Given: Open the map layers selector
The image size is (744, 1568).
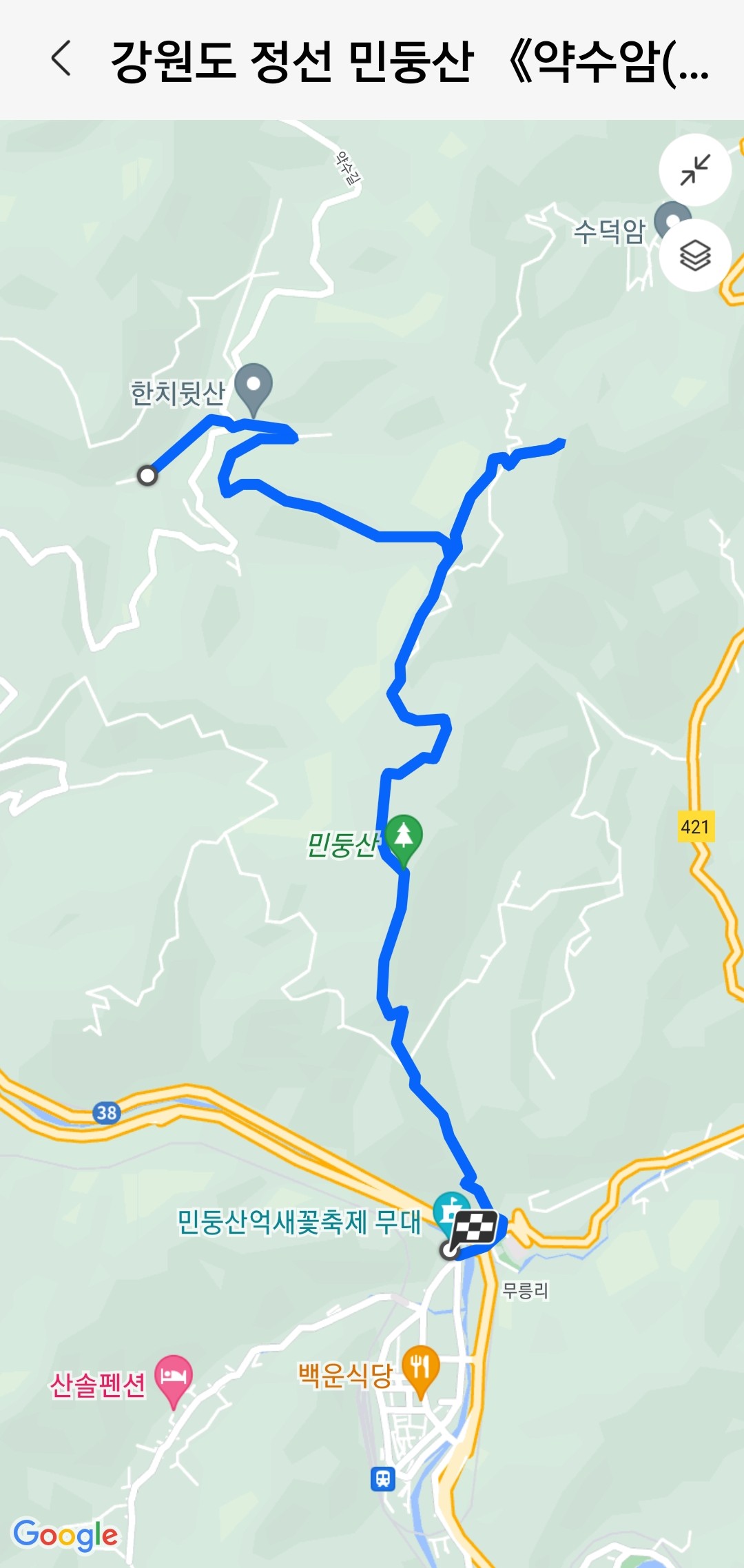Looking at the screenshot, I should click(x=694, y=256).
